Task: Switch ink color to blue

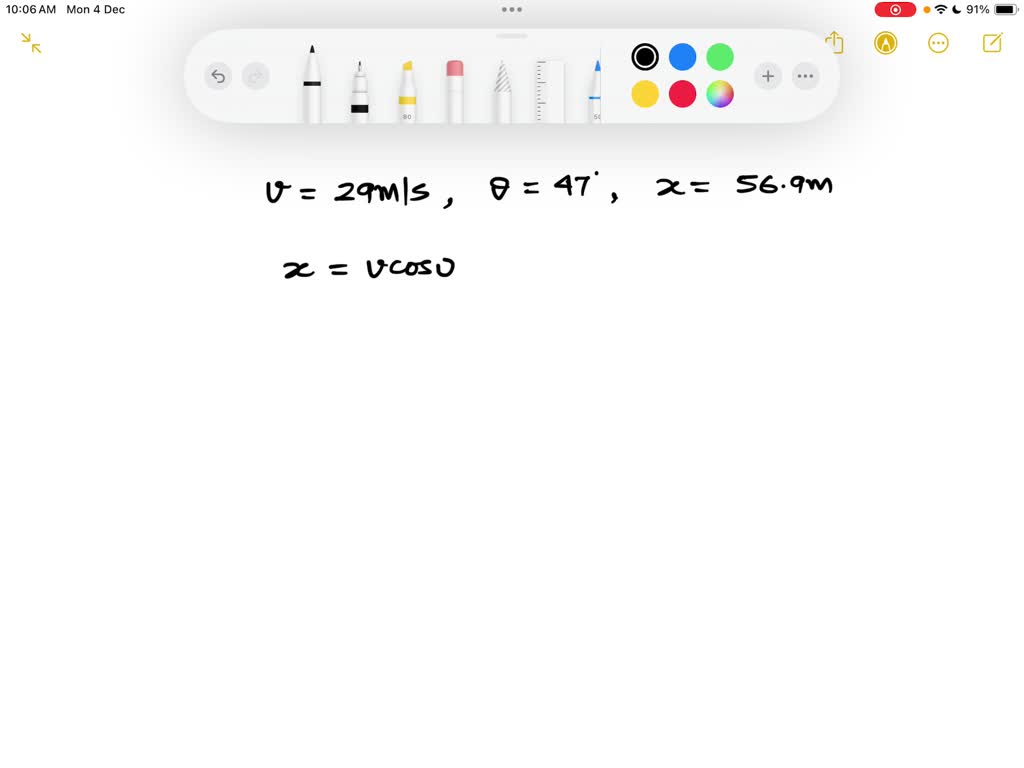Action: (682, 57)
